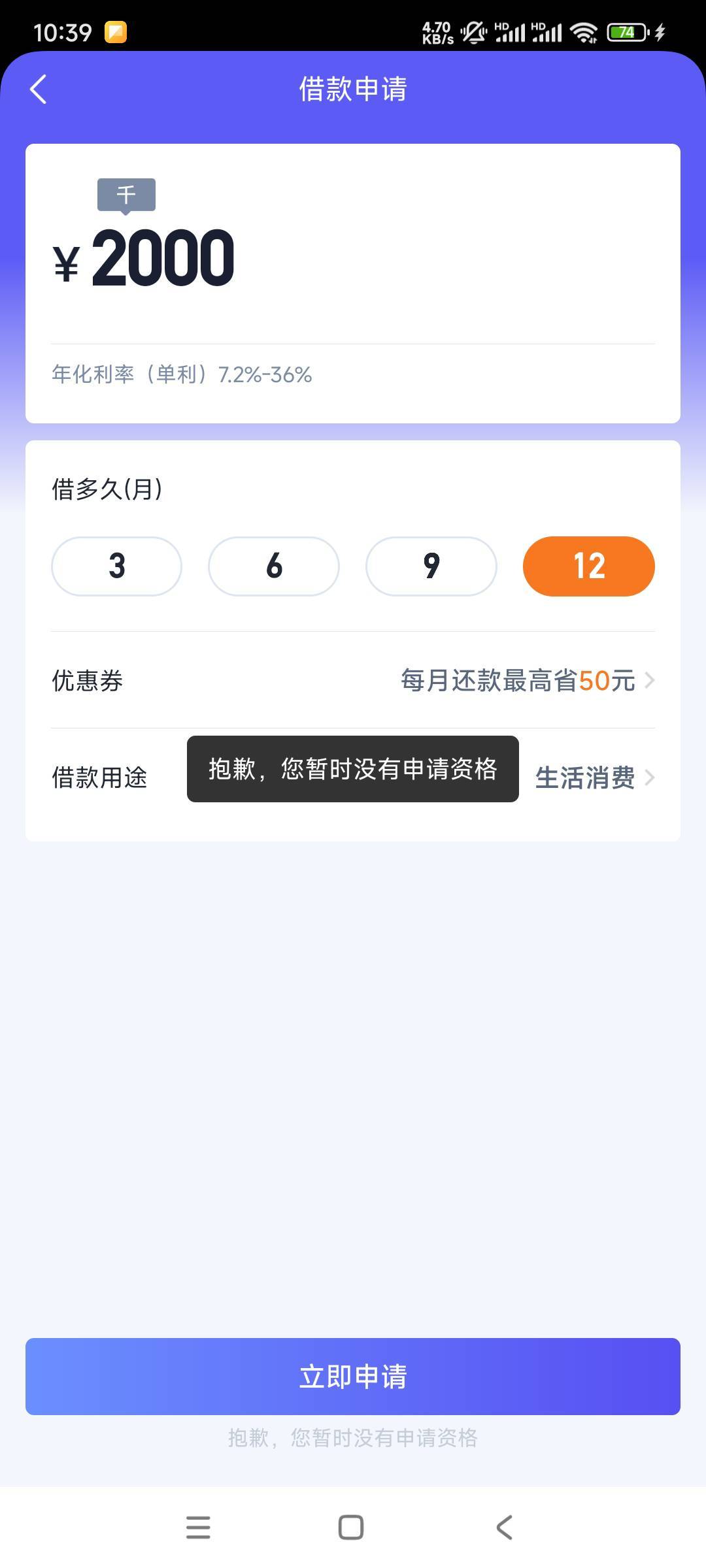Change loan purpose from 生活消费

tap(353, 777)
